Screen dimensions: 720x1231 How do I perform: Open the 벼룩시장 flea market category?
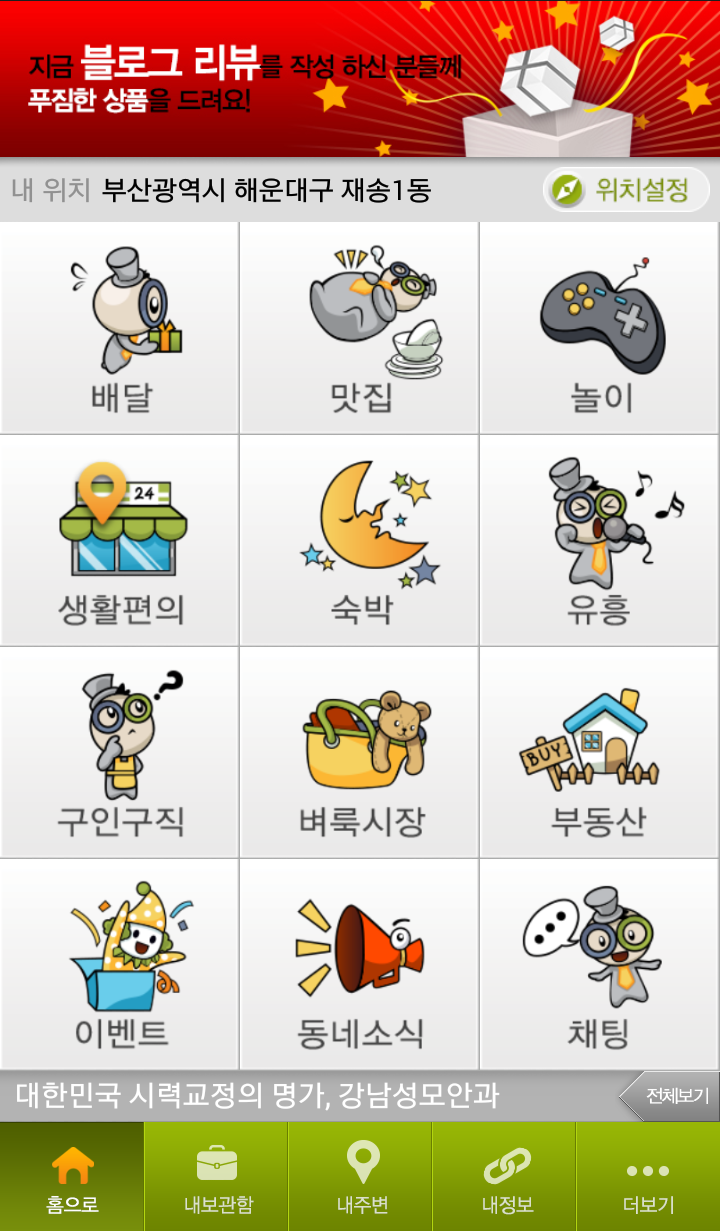pyautogui.click(x=360, y=752)
